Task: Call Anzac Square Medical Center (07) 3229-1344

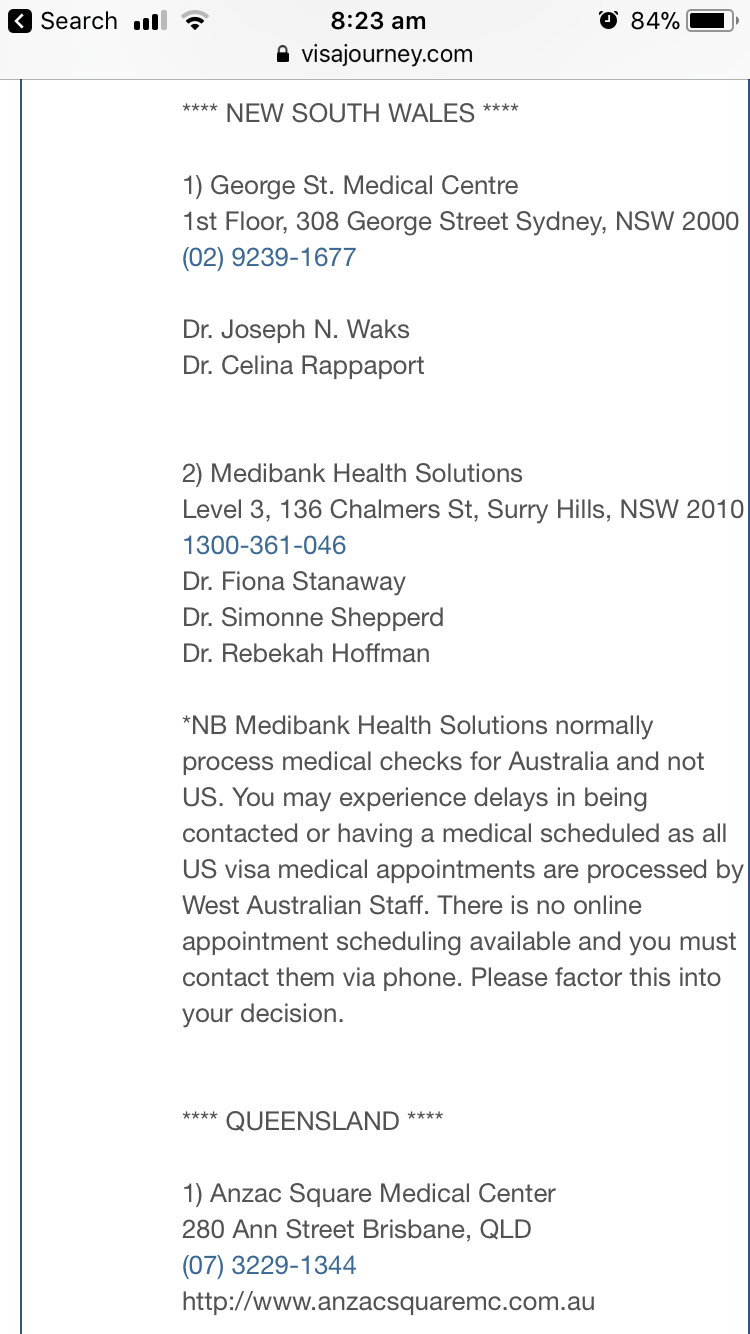Action: pyautogui.click(x=269, y=1266)
